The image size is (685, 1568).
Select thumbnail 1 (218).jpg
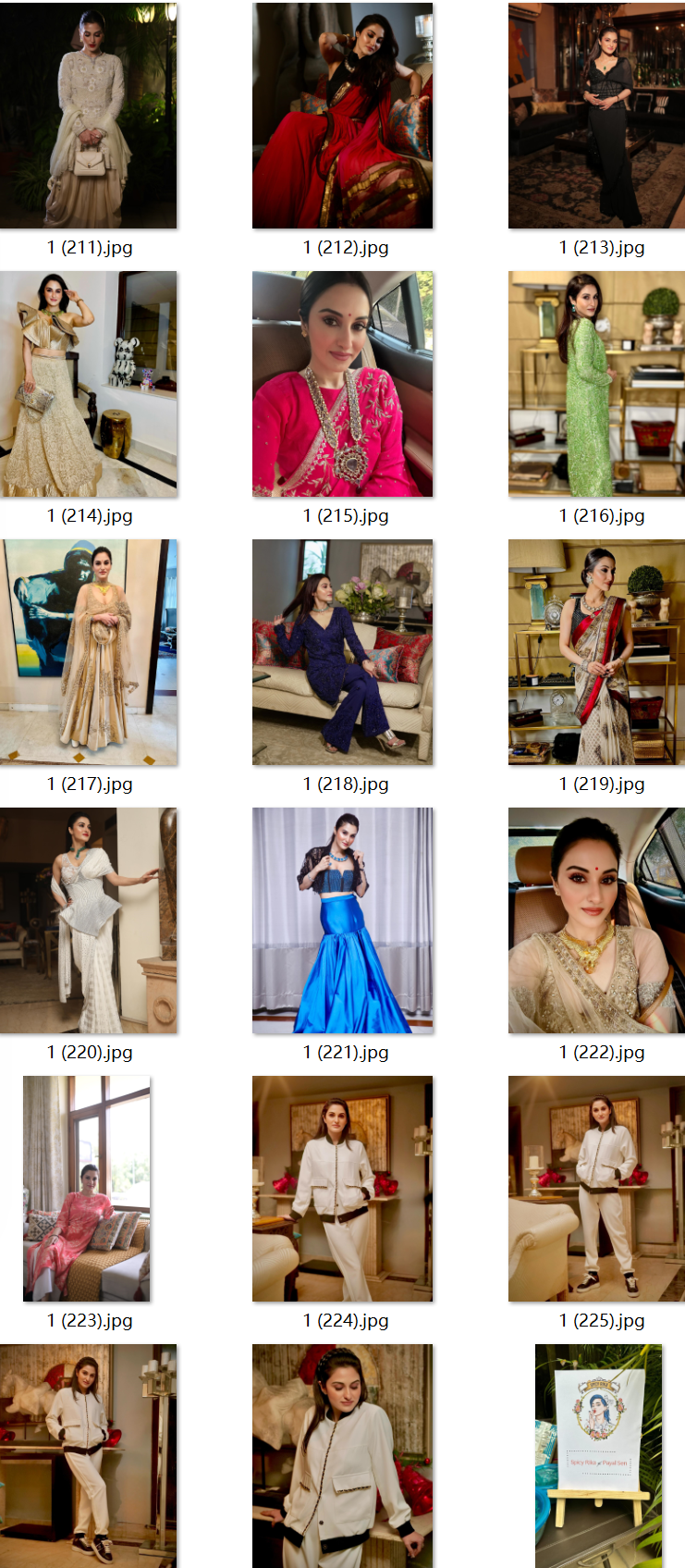coord(342,652)
